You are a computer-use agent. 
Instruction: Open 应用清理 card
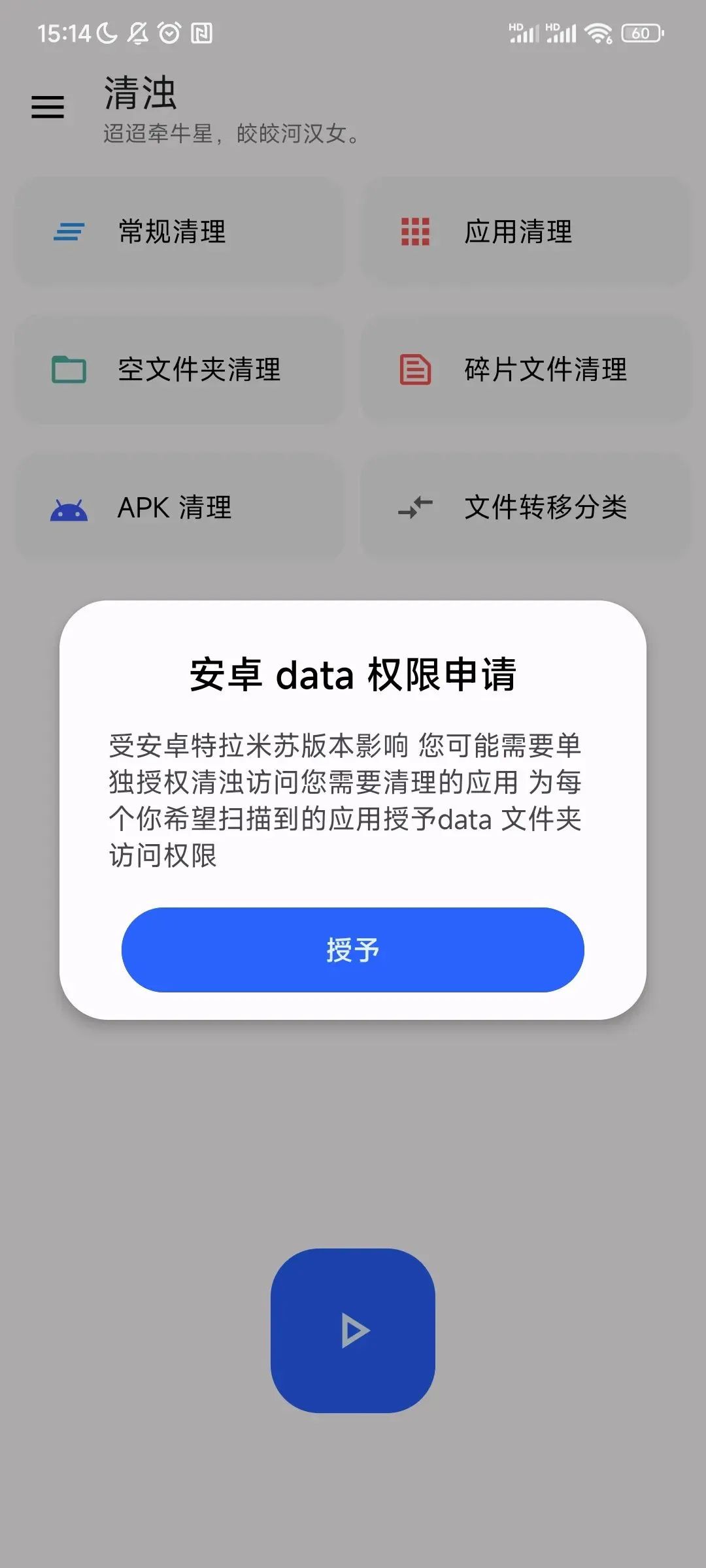pyautogui.click(x=526, y=231)
